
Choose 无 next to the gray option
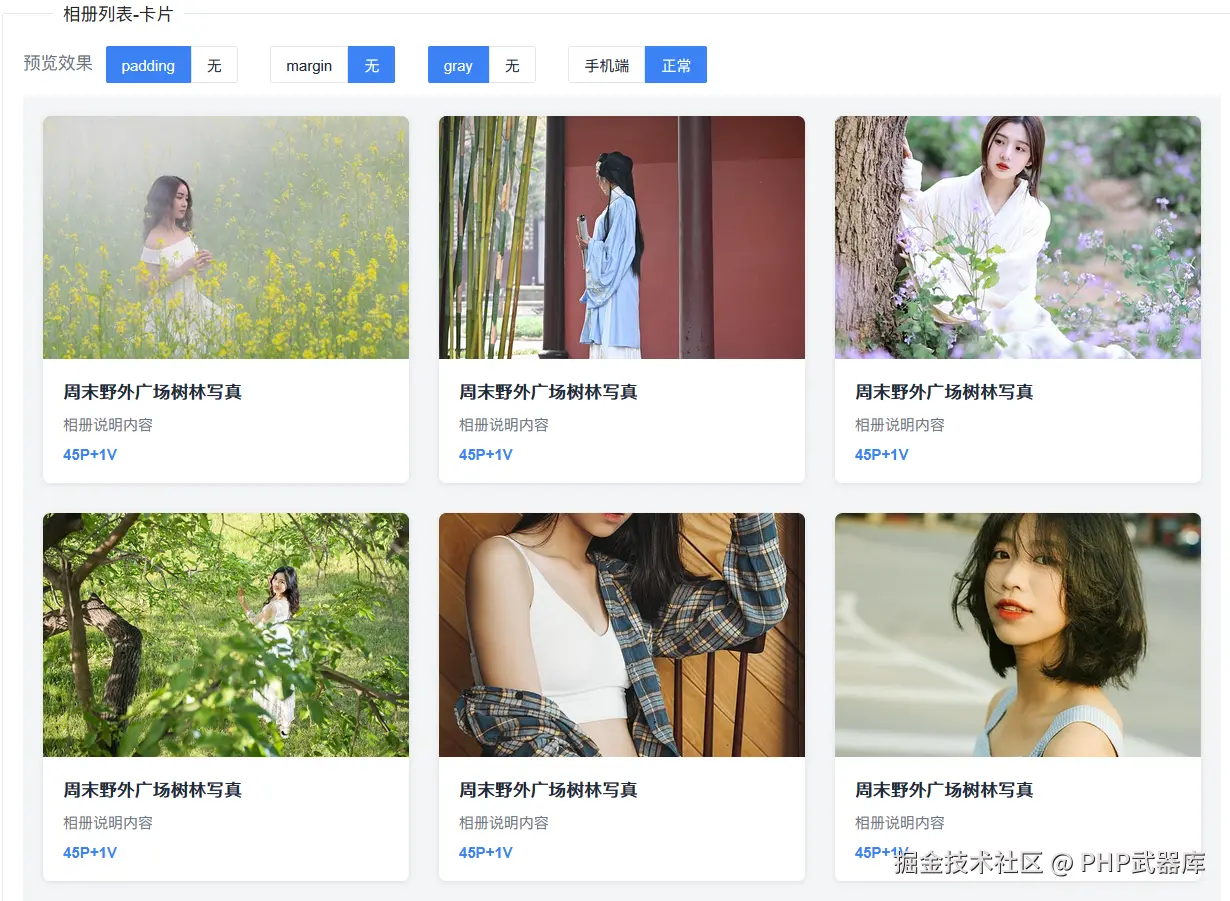512,66
